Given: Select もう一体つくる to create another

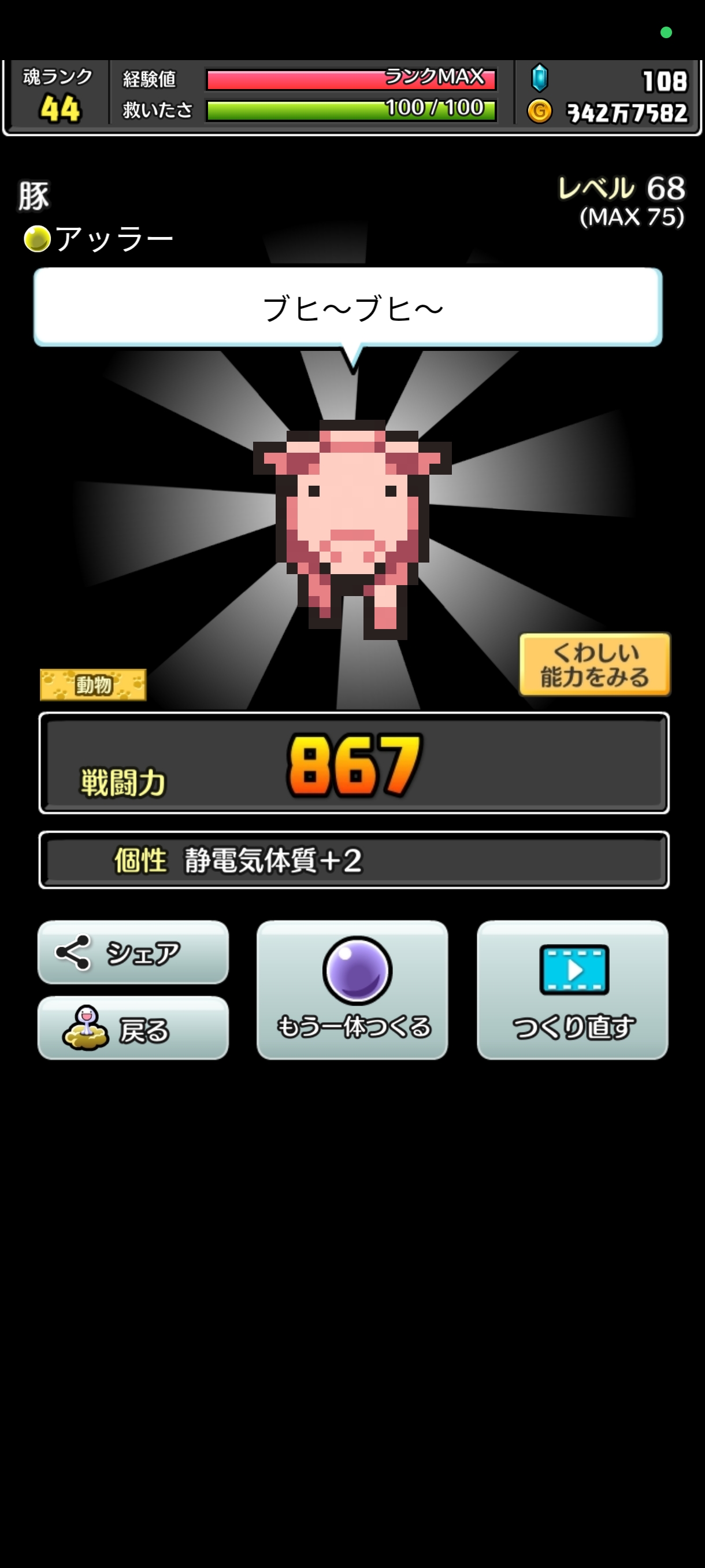Looking at the screenshot, I should click(x=352, y=990).
